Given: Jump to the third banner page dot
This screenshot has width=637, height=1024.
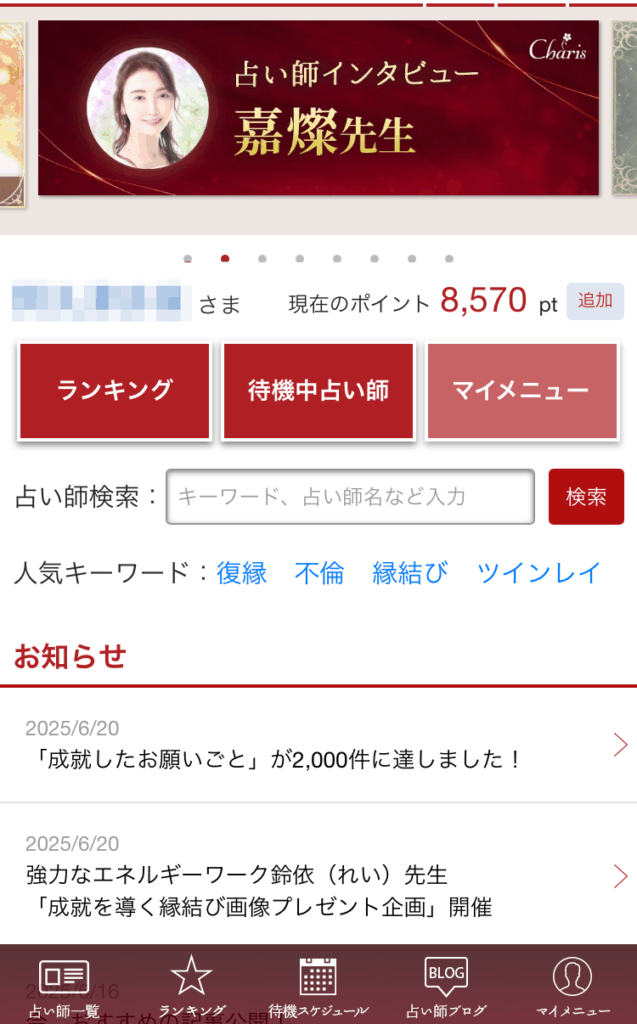Looking at the screenshot, I should click(262, 259).
